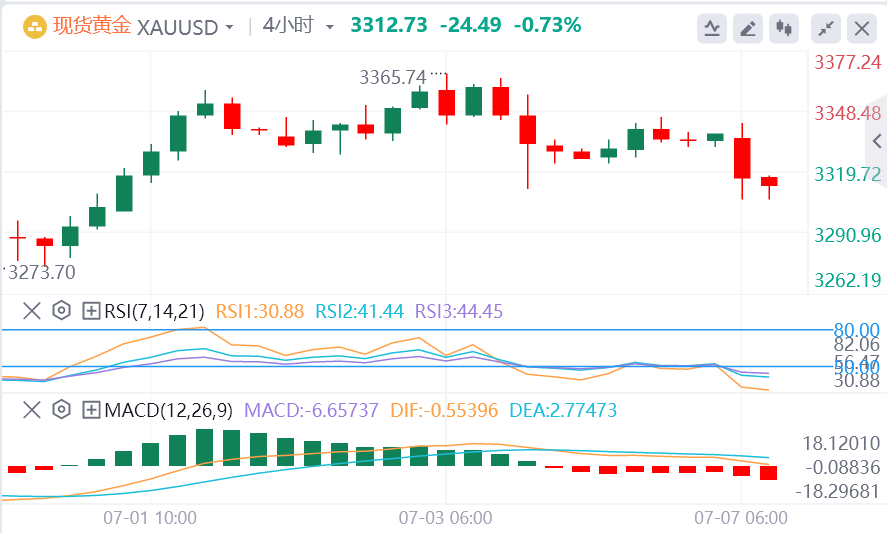Remove the RSI indicator
The image size is (887, 533).
(32, 311)
